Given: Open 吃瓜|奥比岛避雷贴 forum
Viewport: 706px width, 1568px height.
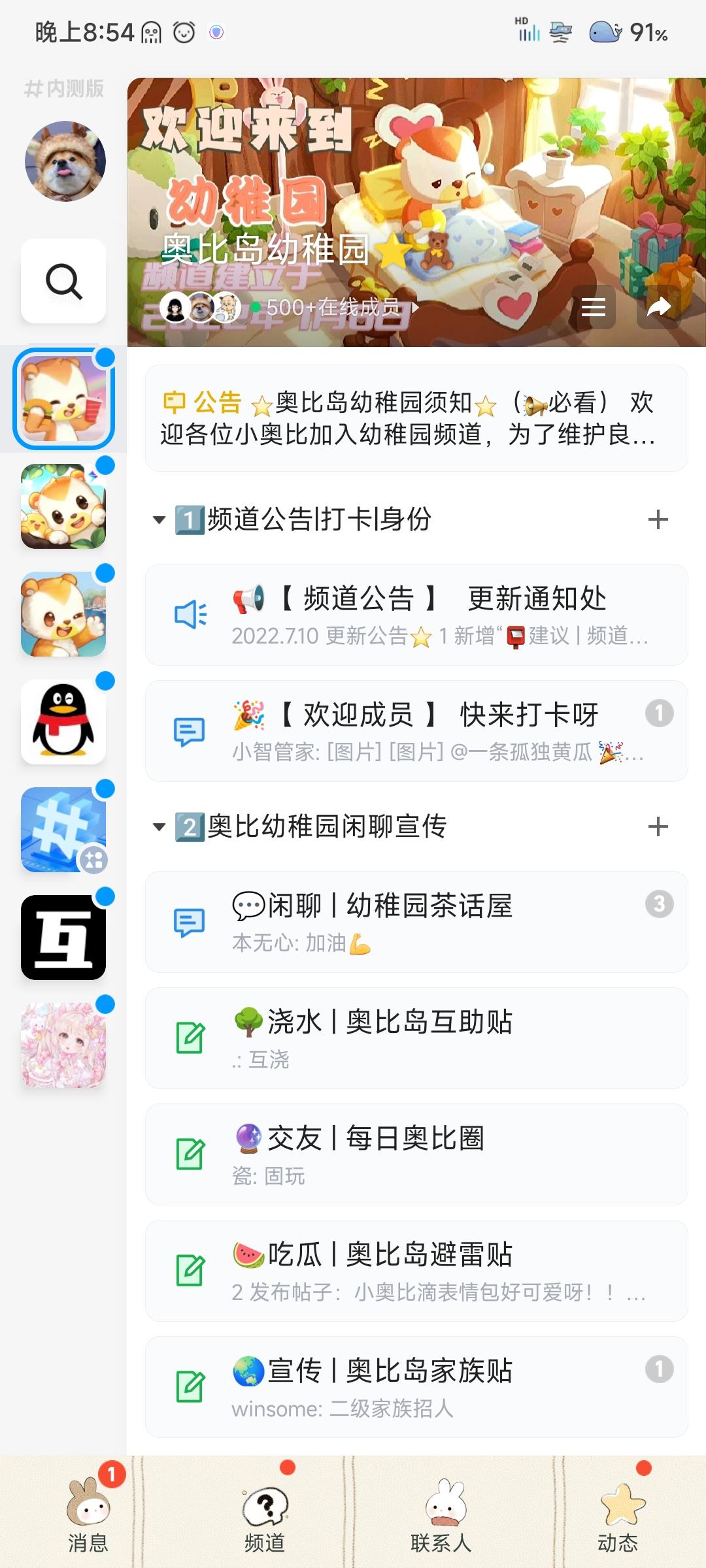Looking at the screenshot, I should [x=416, y=1271].
